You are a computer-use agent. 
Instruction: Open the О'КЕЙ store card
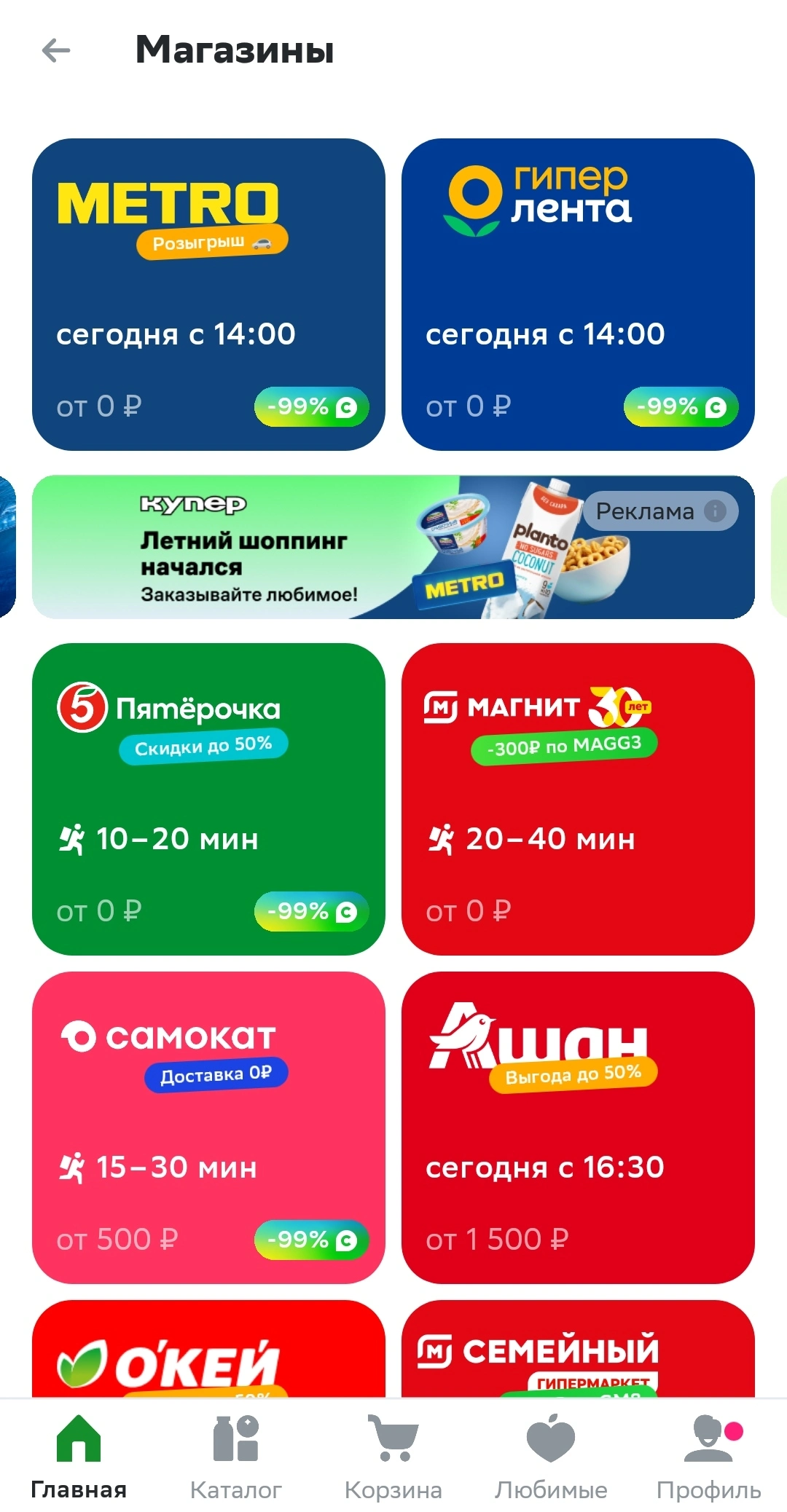[x=208, y=1348]
